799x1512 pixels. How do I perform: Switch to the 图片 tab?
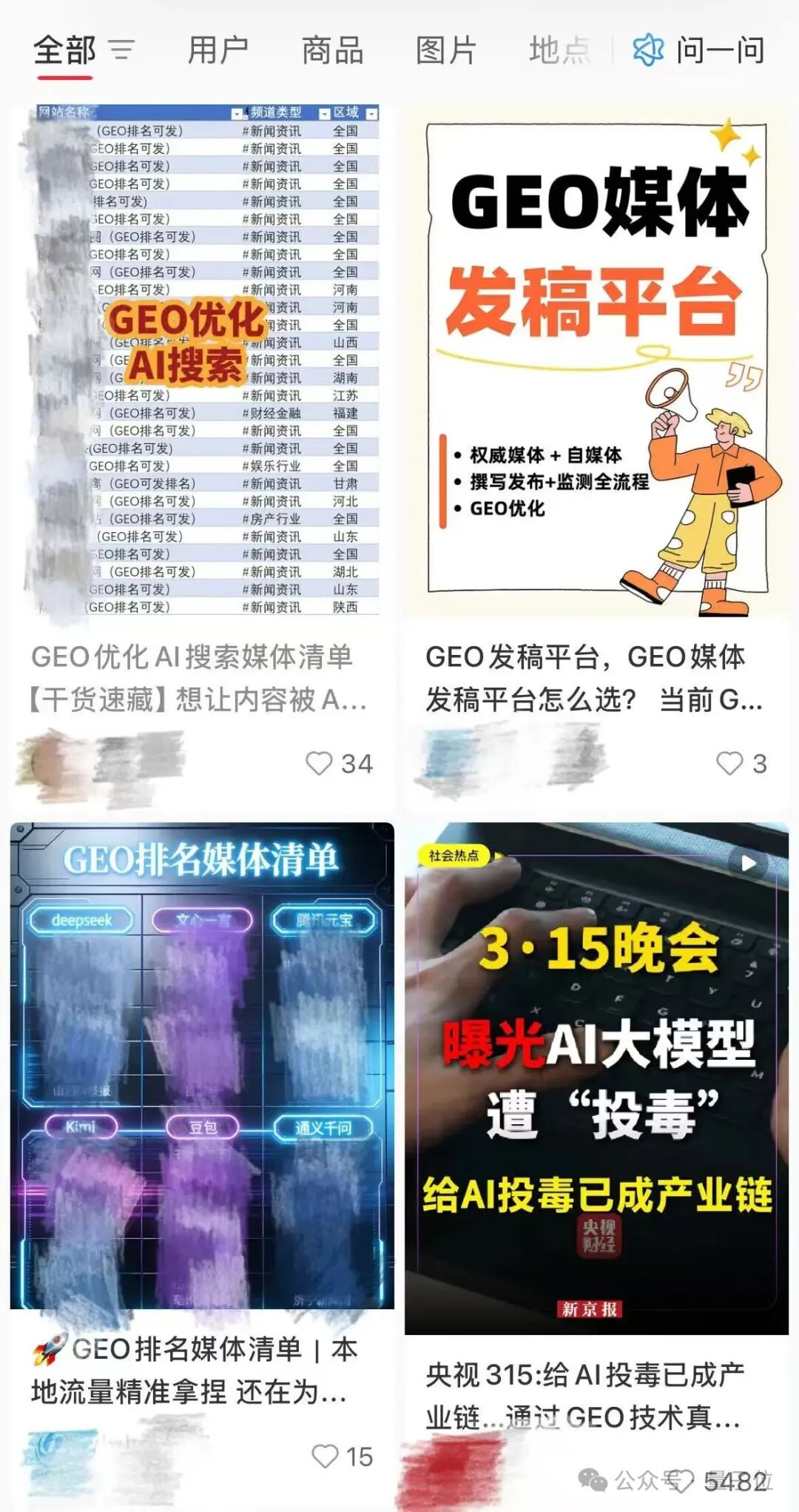(445, 50)
